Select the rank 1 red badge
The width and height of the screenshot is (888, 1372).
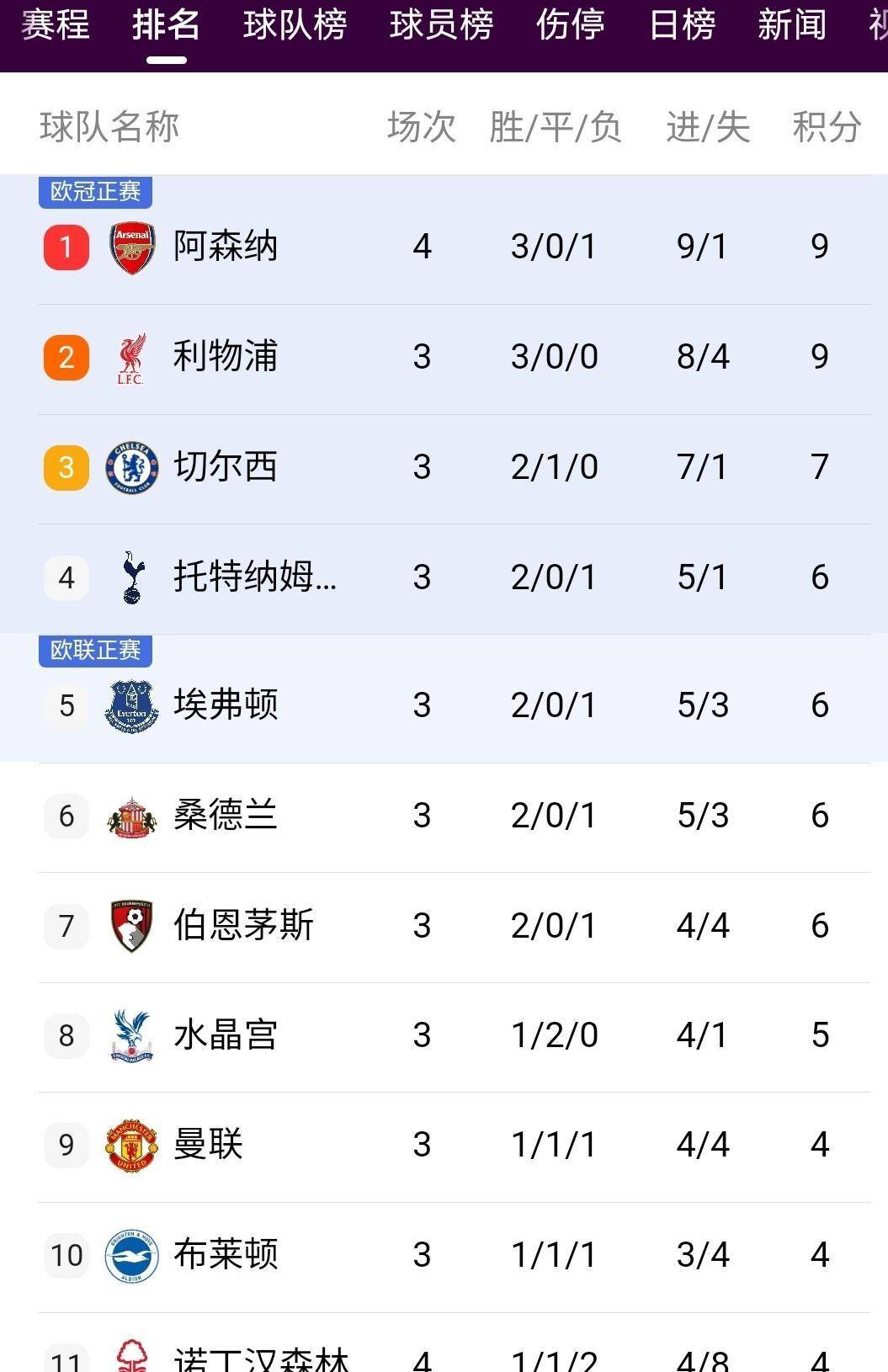[x=66, y=245]
